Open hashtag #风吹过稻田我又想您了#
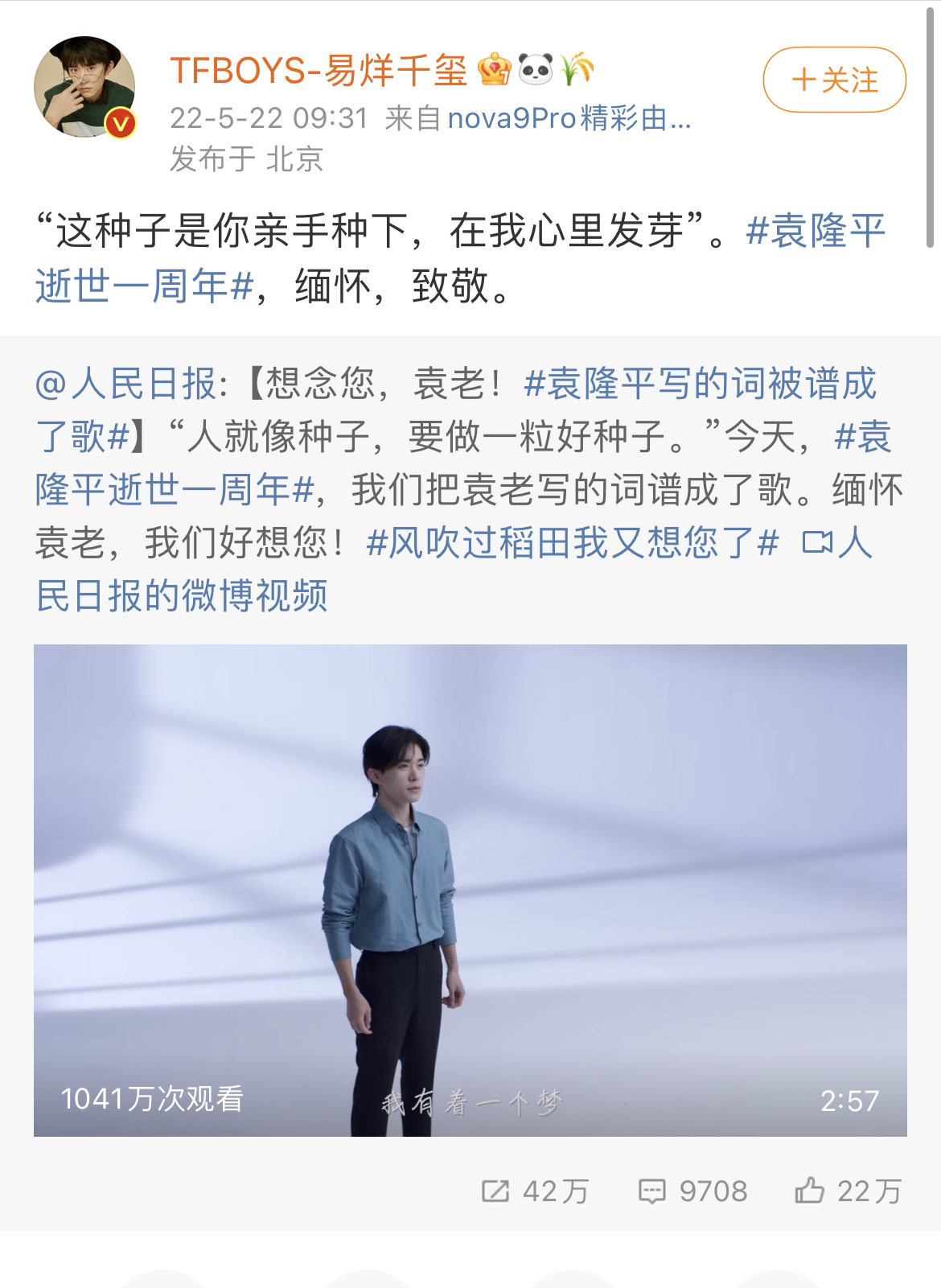 pyautogui.click(x=572, y=543)
